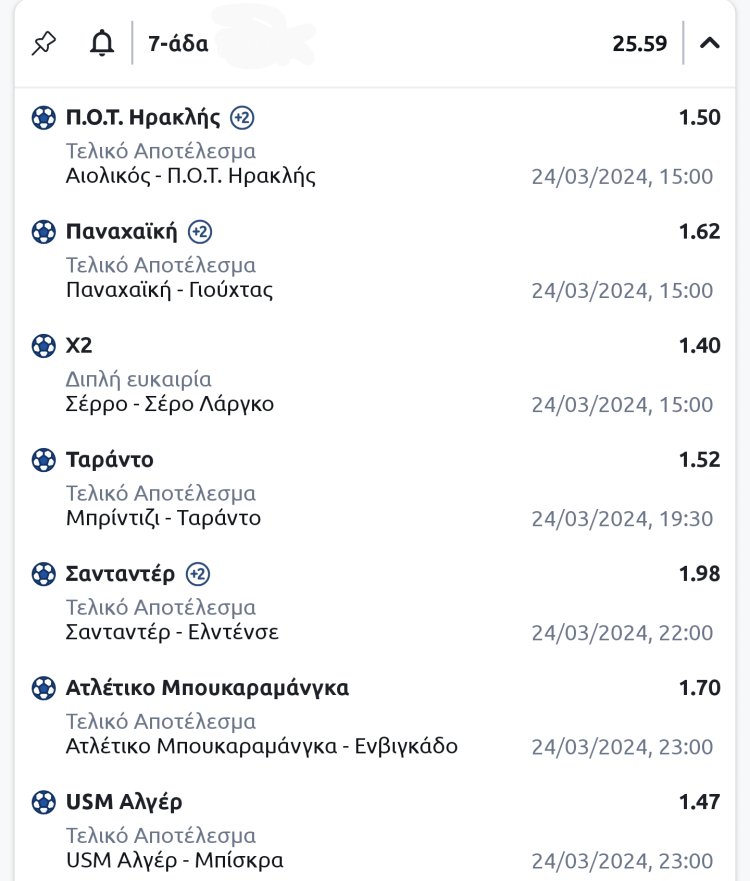This screenshot has width=750, height=881.
Task: Pin the 7-άδα bet slip
Action: pos(44,44)
